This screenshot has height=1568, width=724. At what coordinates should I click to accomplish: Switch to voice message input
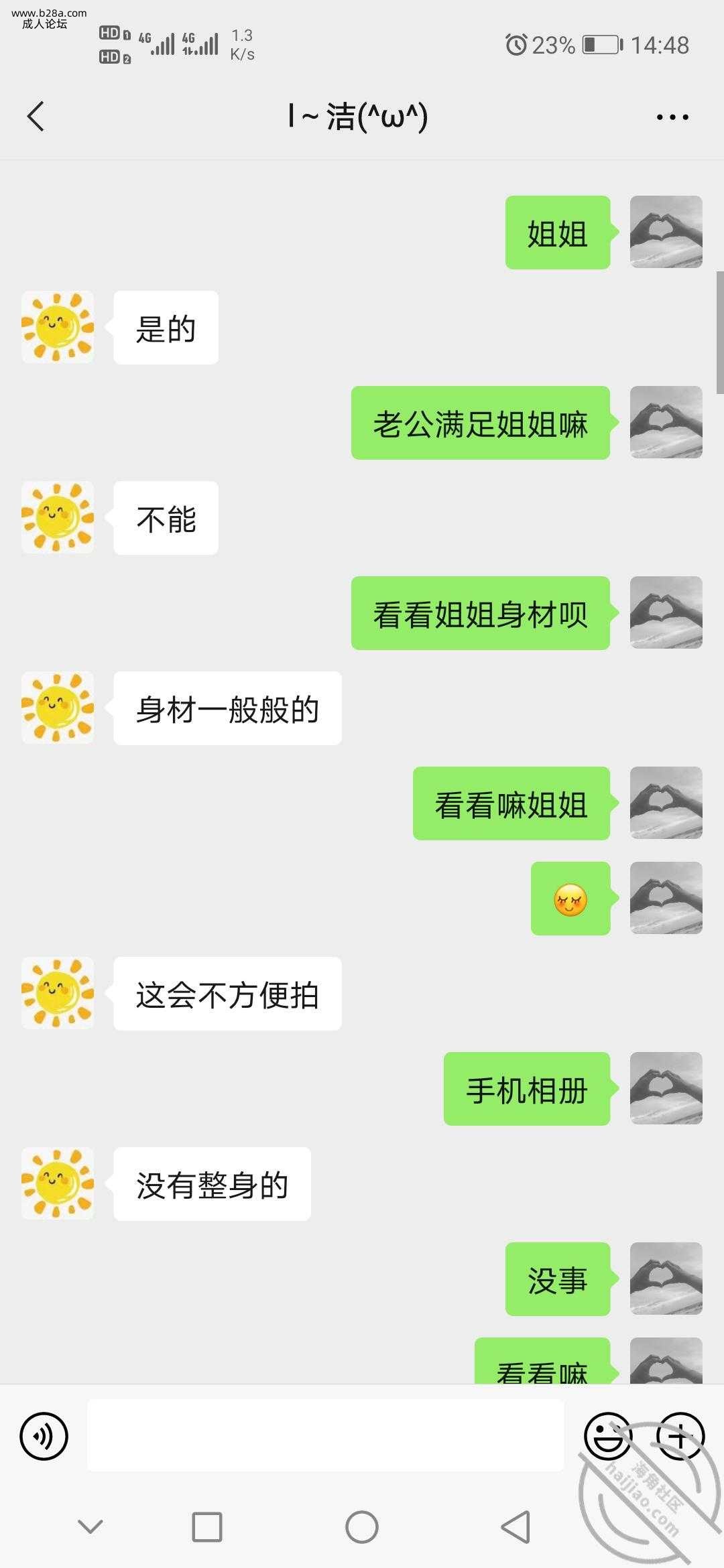pos(44,1436)
